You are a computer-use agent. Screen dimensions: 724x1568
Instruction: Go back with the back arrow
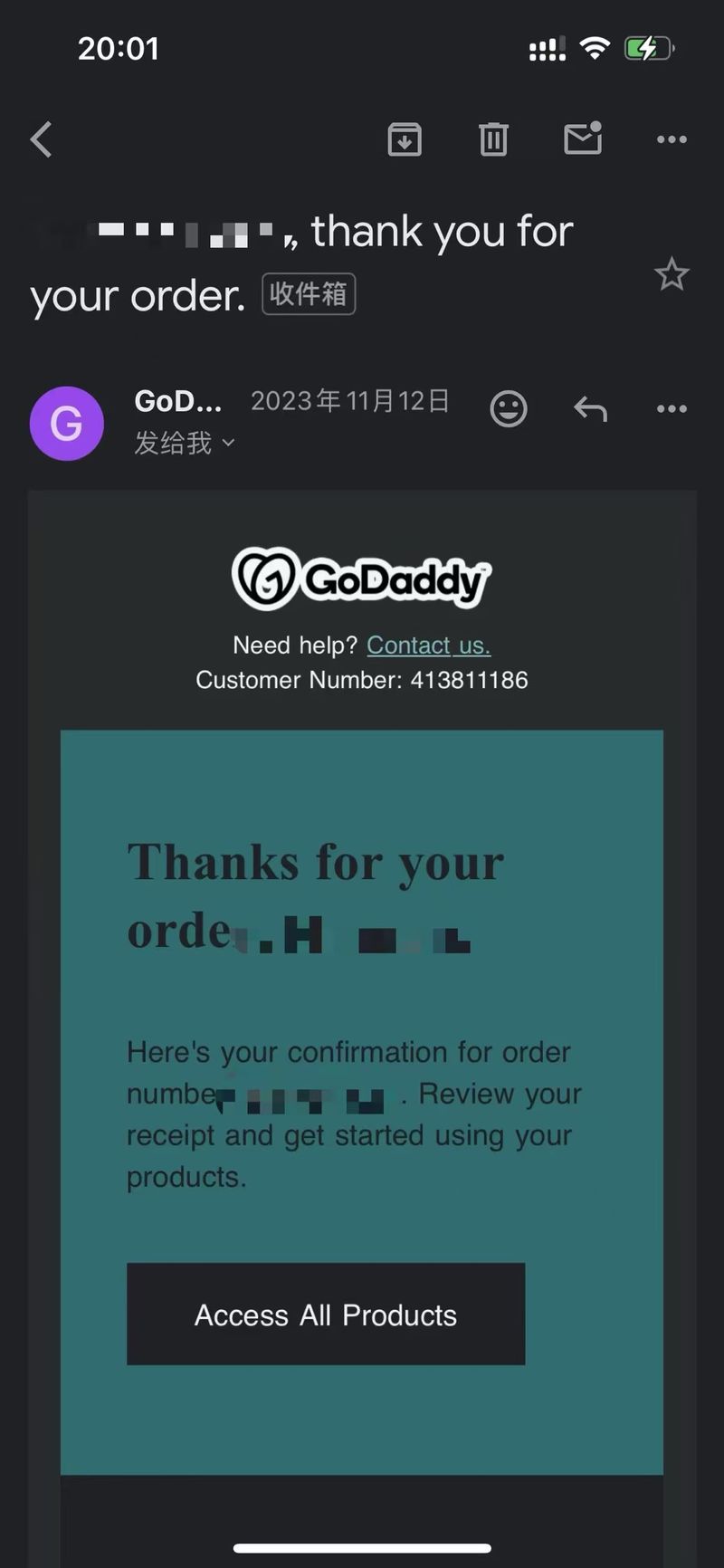[40, 139]
